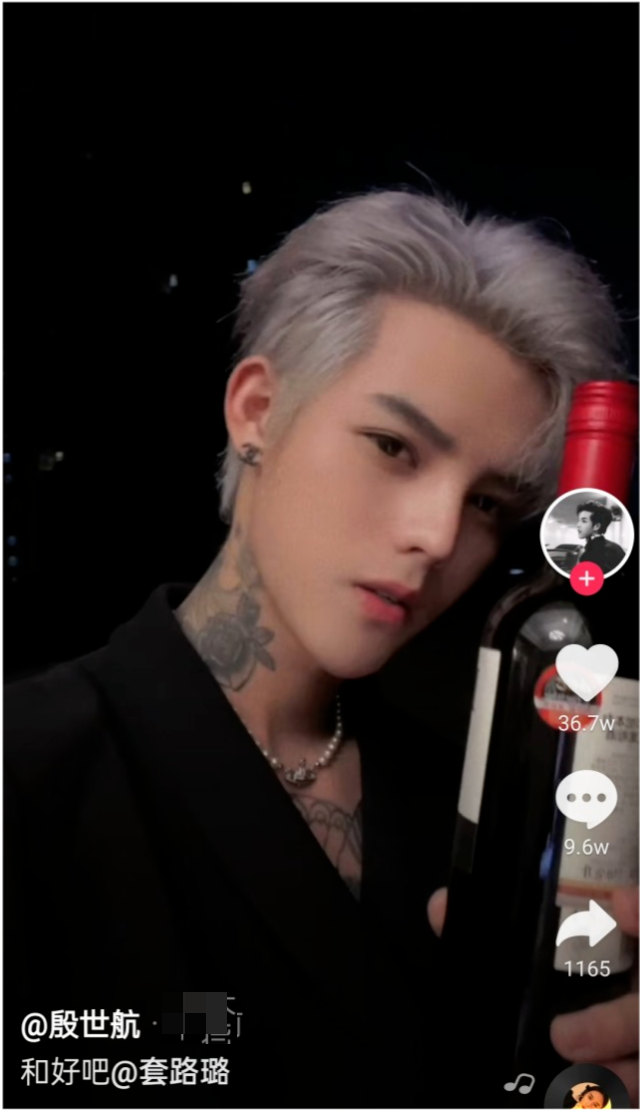Open the comments section
The image size is (640, 1110).
tap(586, 799)
